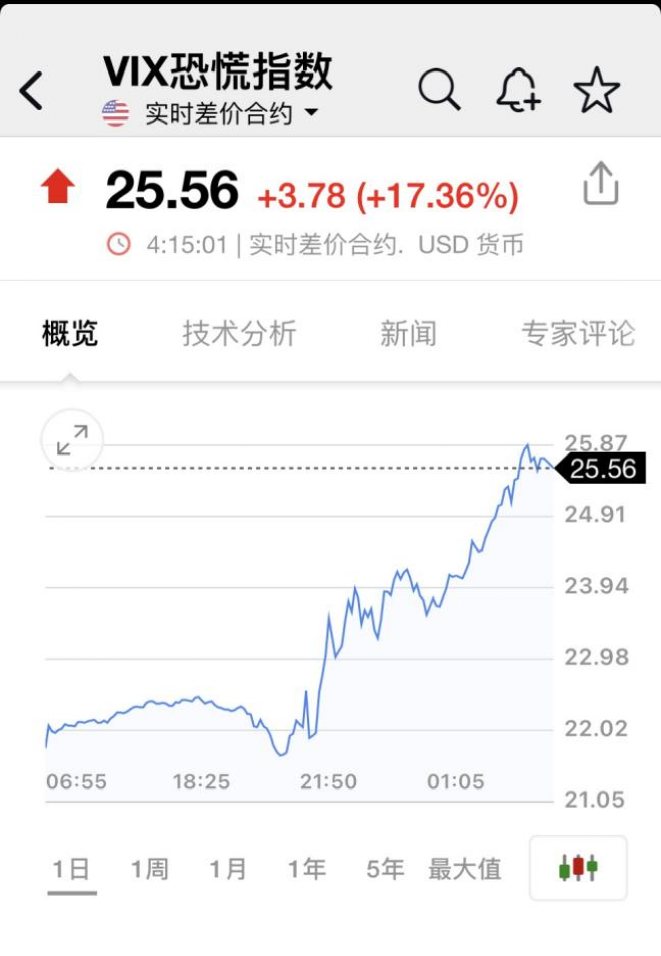Show the 1月 chart range
Viewport: 661px width, 956px height.
[227, 869]
